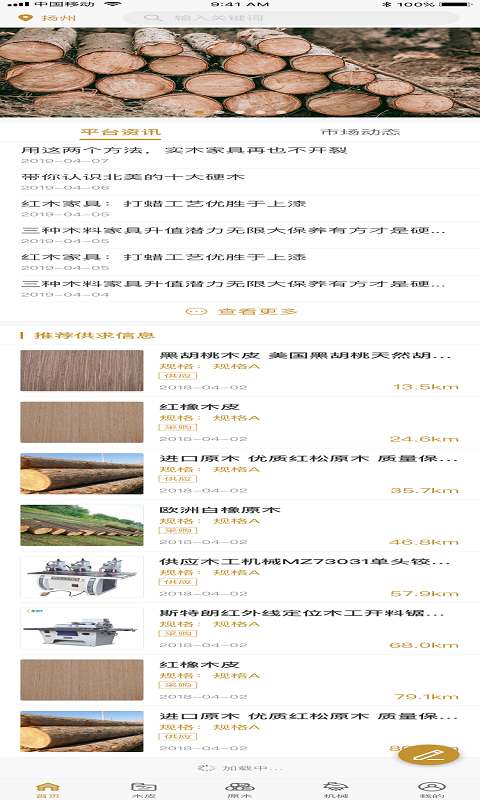This screenshot has width=480, height=800.
Task: Change the city location 扬州
Action: point(47,18)
